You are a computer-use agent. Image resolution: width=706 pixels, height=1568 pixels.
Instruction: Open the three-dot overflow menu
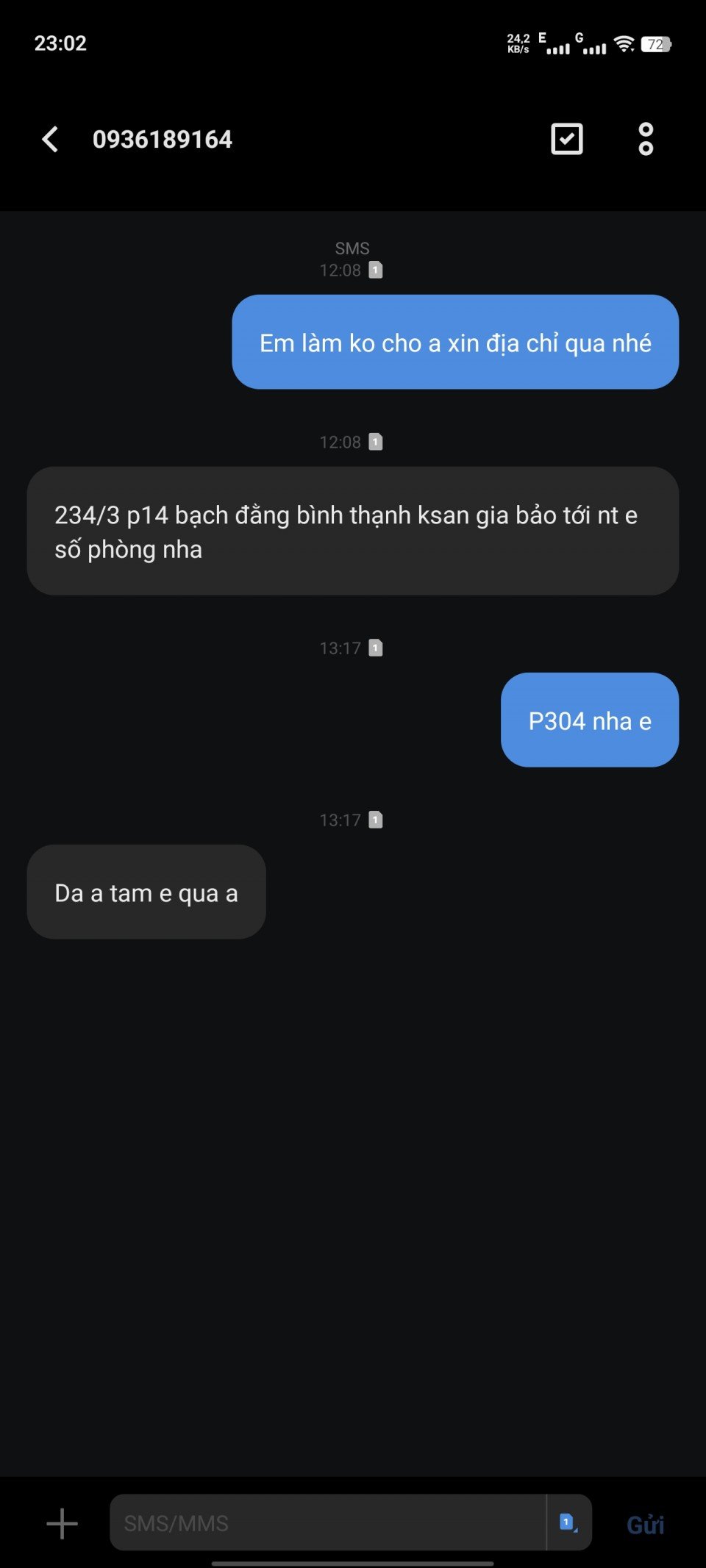pyautogui.click(x=646, y=139)
